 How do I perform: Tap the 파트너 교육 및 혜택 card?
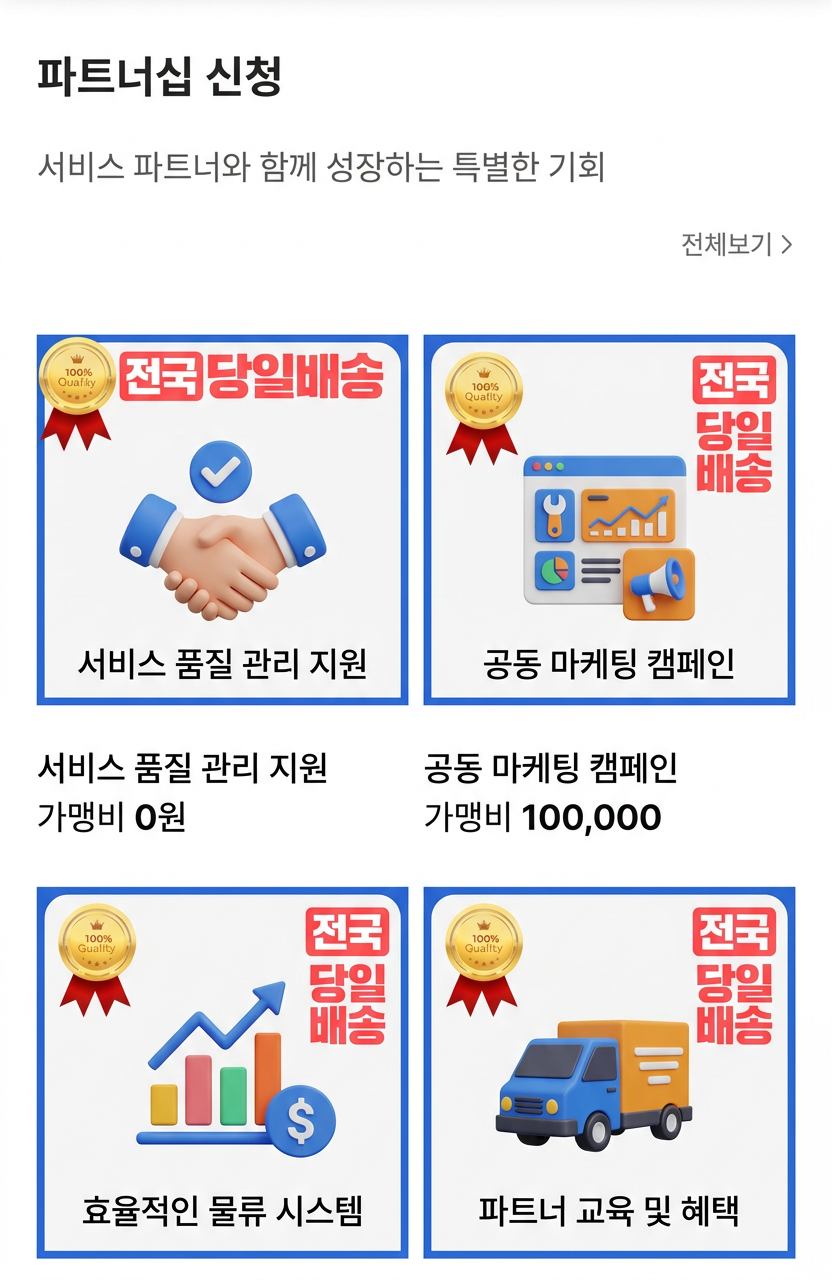pyautogui.click(x=609, y=1072)
